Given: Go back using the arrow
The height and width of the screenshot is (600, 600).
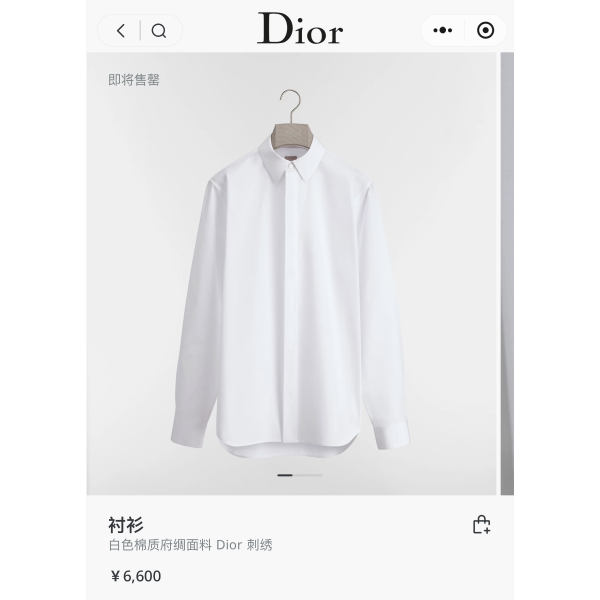Looking at the screenshot, I should pyautogui.click(x=121, y=30).
